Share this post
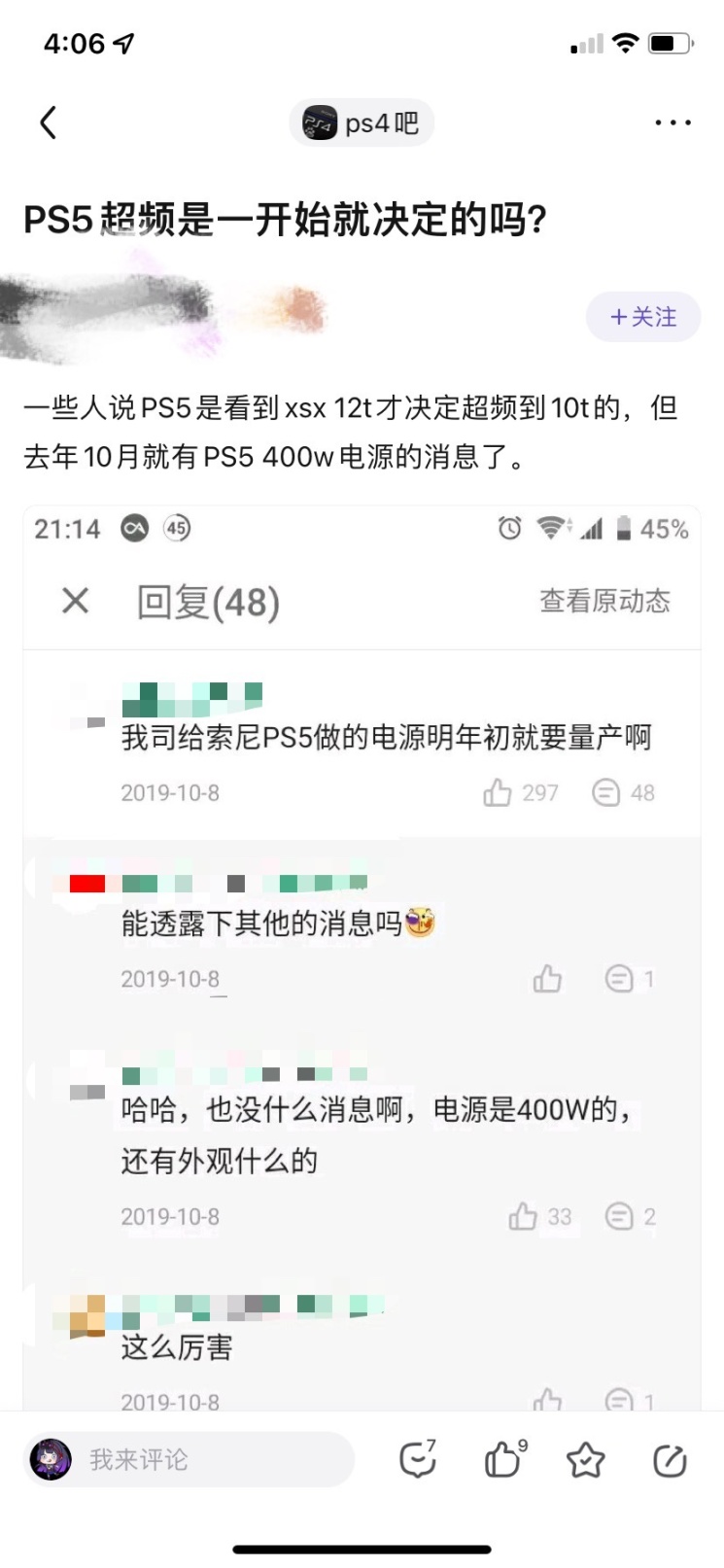Viewport: 724px width, 1568px height. [670, 1459]
